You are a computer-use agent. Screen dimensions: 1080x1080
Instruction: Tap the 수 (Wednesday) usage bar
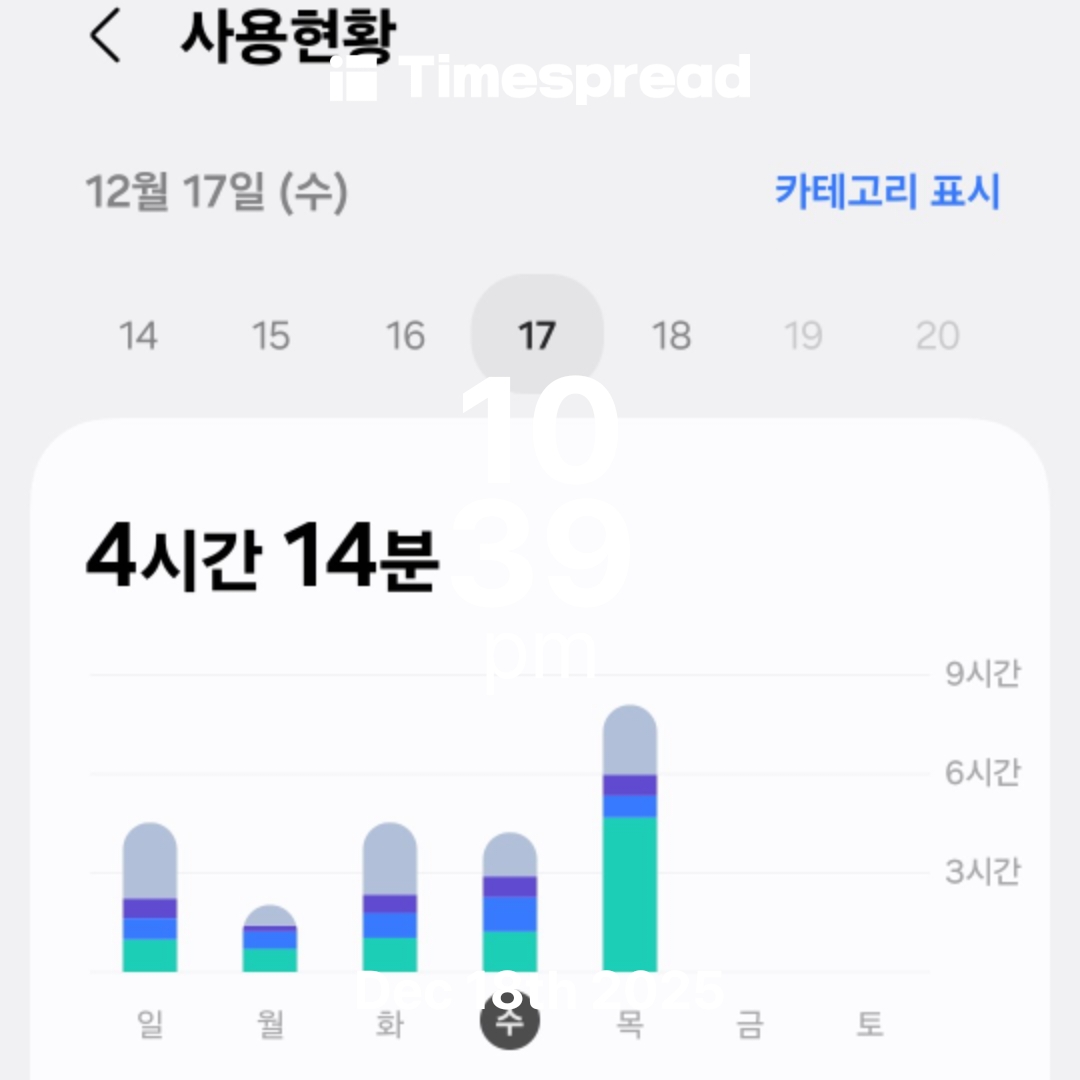[510, 905]
